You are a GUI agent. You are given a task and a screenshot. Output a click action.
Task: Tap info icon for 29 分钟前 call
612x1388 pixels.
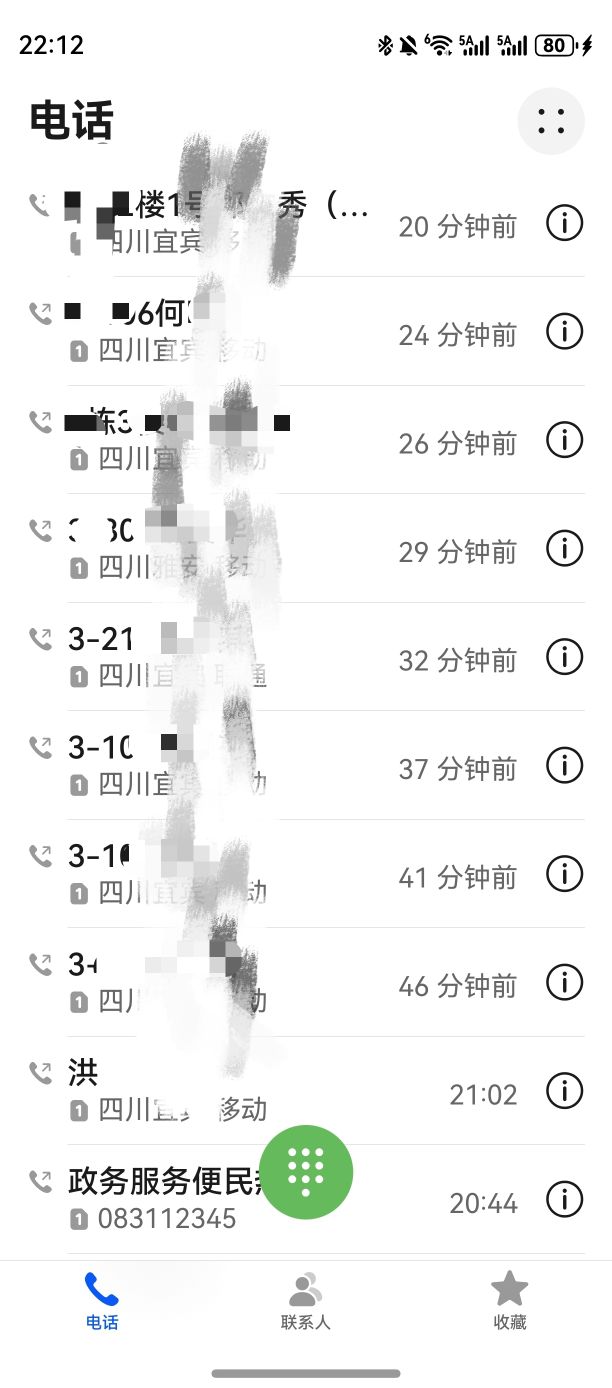coord(564,548)
